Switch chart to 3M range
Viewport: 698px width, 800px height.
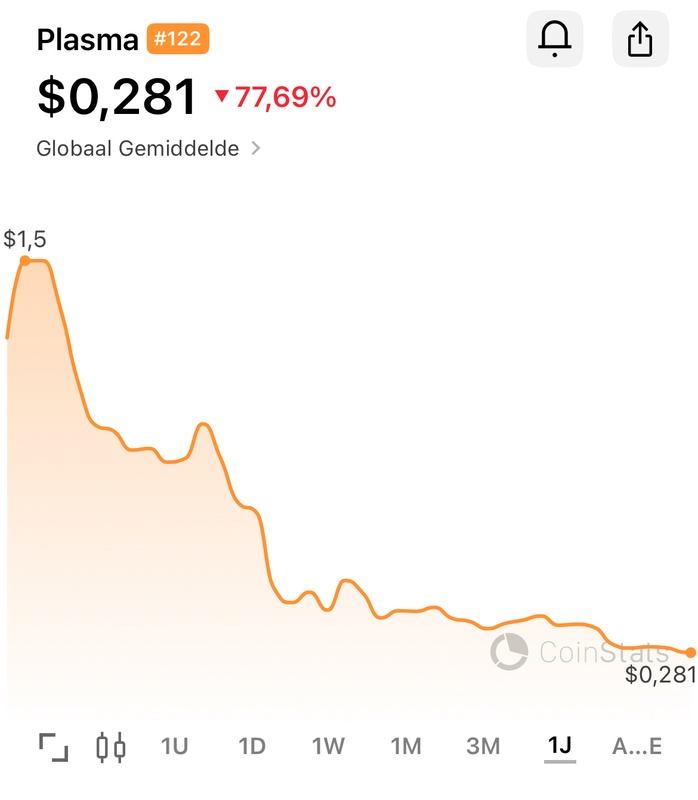pos(483,746)
